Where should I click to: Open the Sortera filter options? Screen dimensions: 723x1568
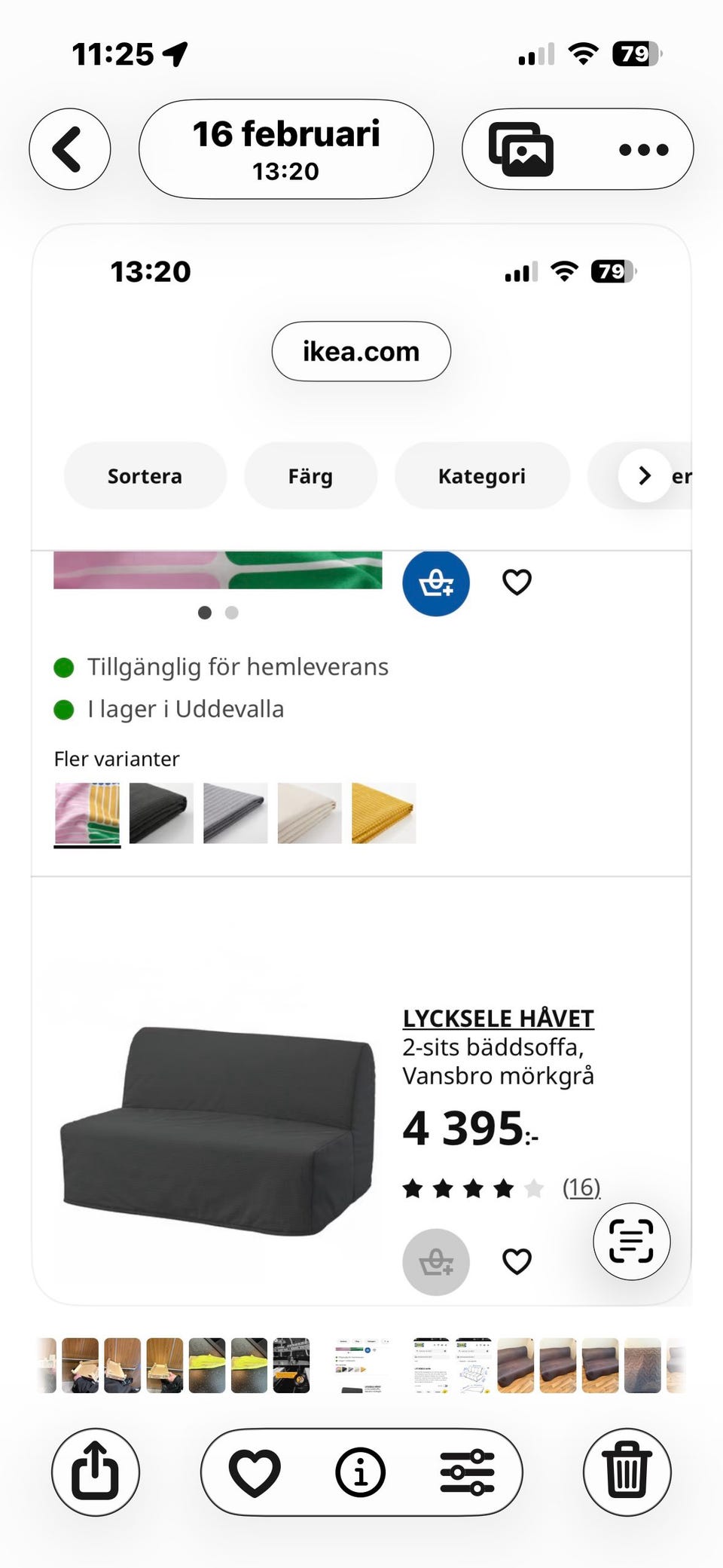[x=145, y=475]
